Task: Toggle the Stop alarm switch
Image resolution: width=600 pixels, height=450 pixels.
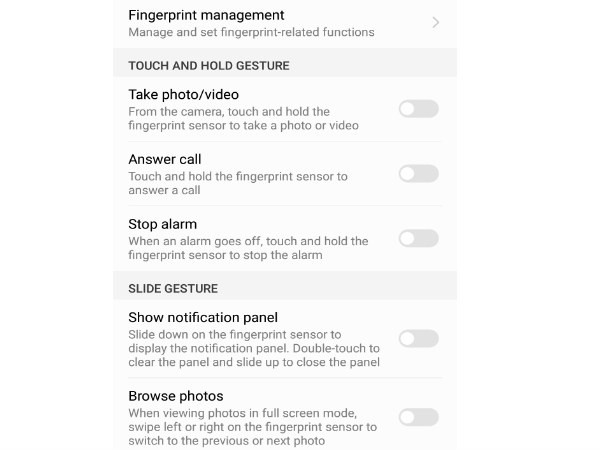Action: point(418,238)
